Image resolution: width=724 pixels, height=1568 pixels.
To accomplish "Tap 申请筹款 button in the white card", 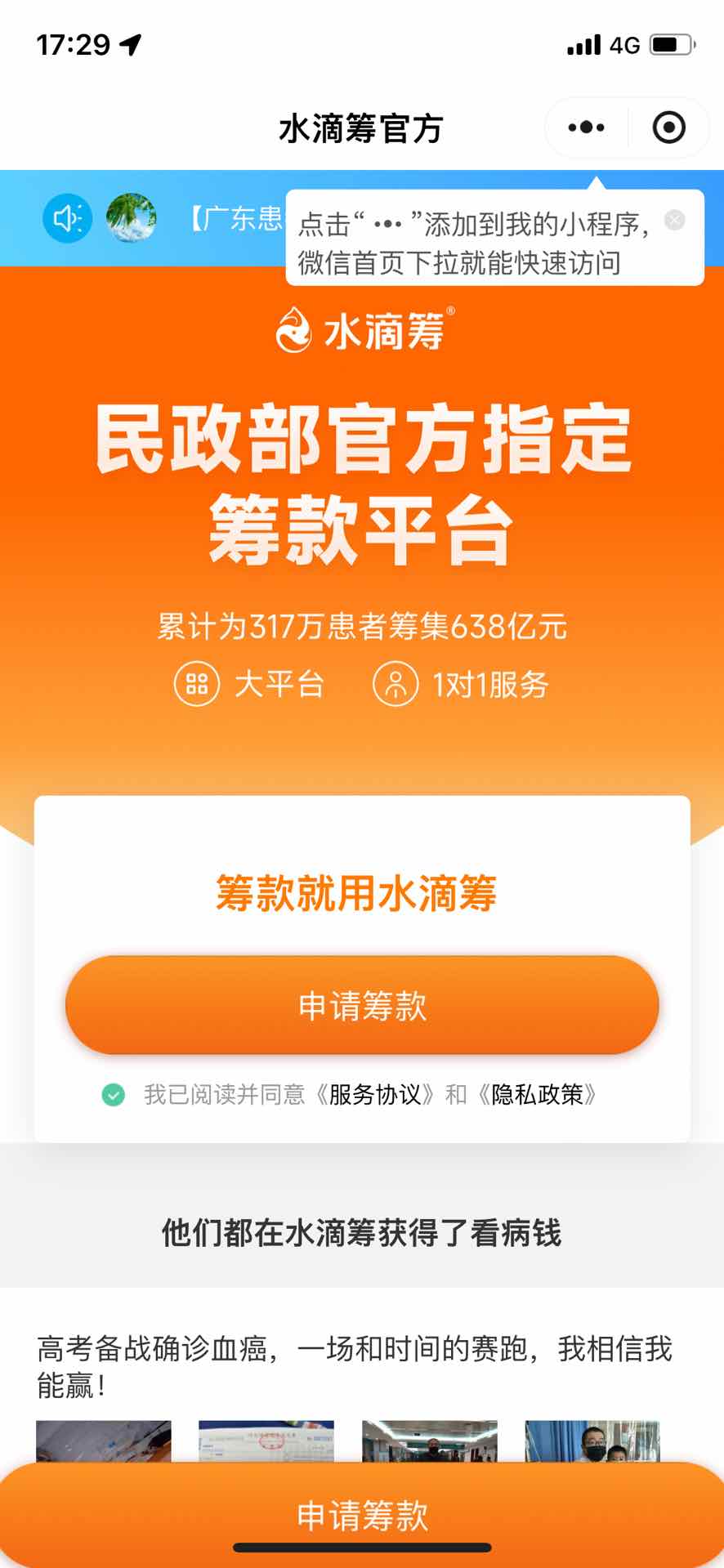I will 362,1005.
